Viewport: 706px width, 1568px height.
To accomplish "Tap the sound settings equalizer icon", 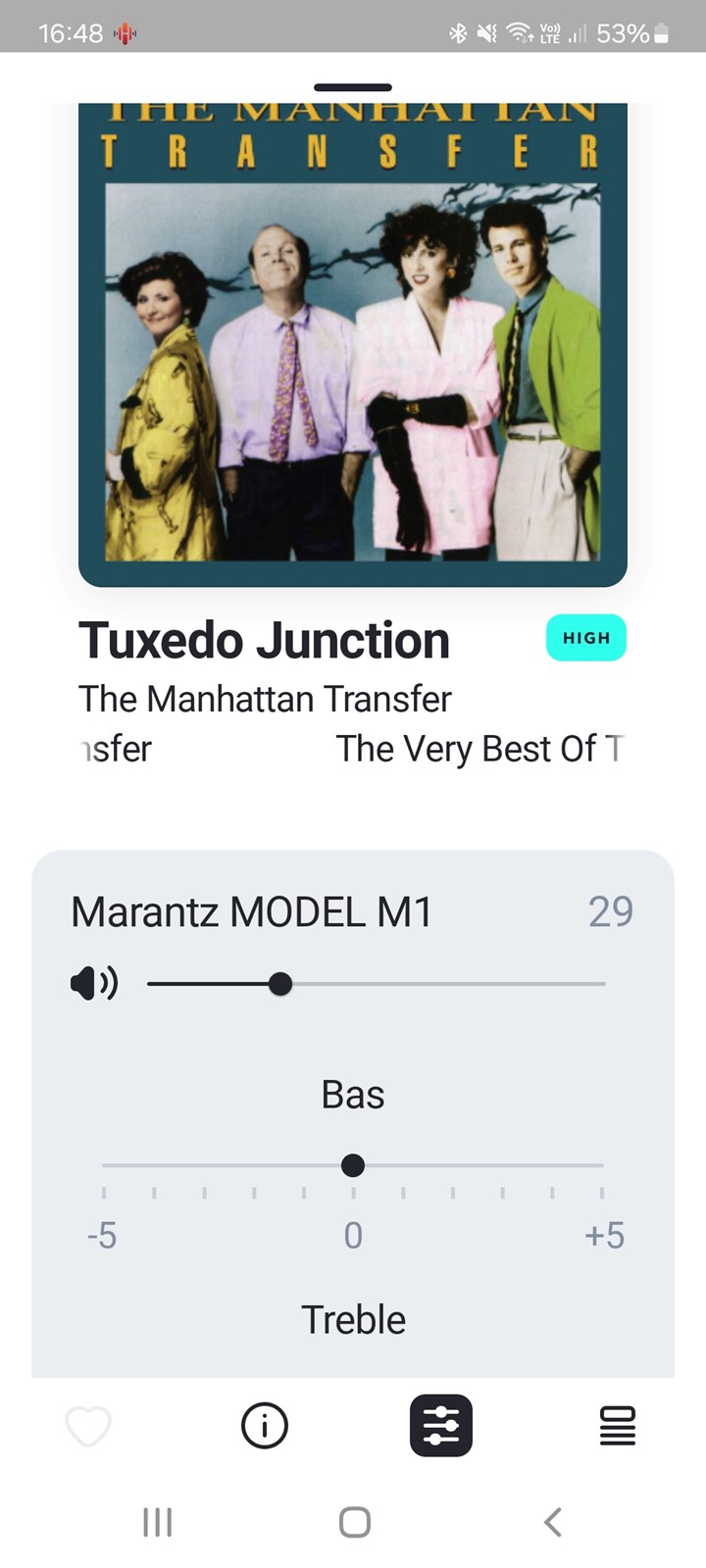I will [x=441, y=1426].
